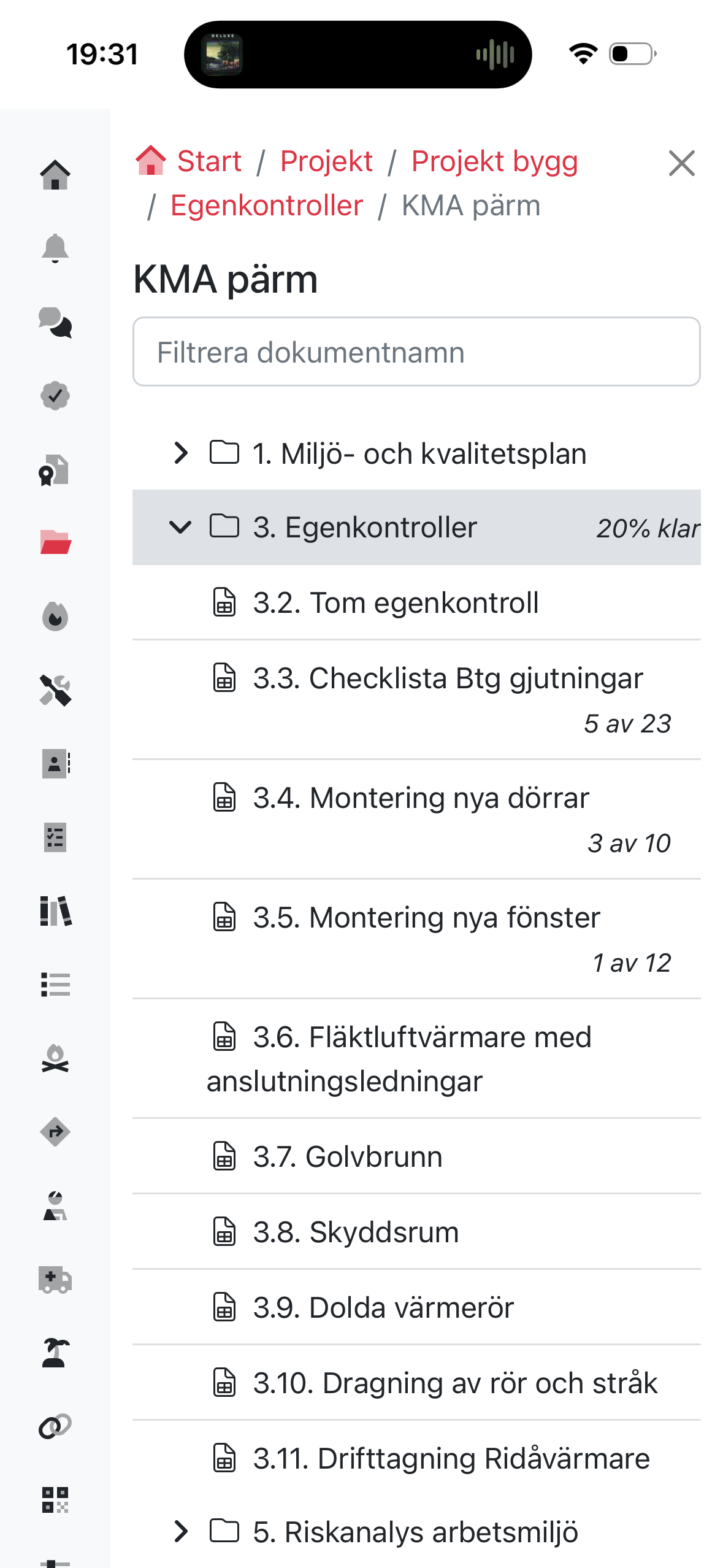Open 3.6. Fläktluftvärmare med anslutningsledningar
The height and width of the screenshot is (1568, 723).
422,1038
